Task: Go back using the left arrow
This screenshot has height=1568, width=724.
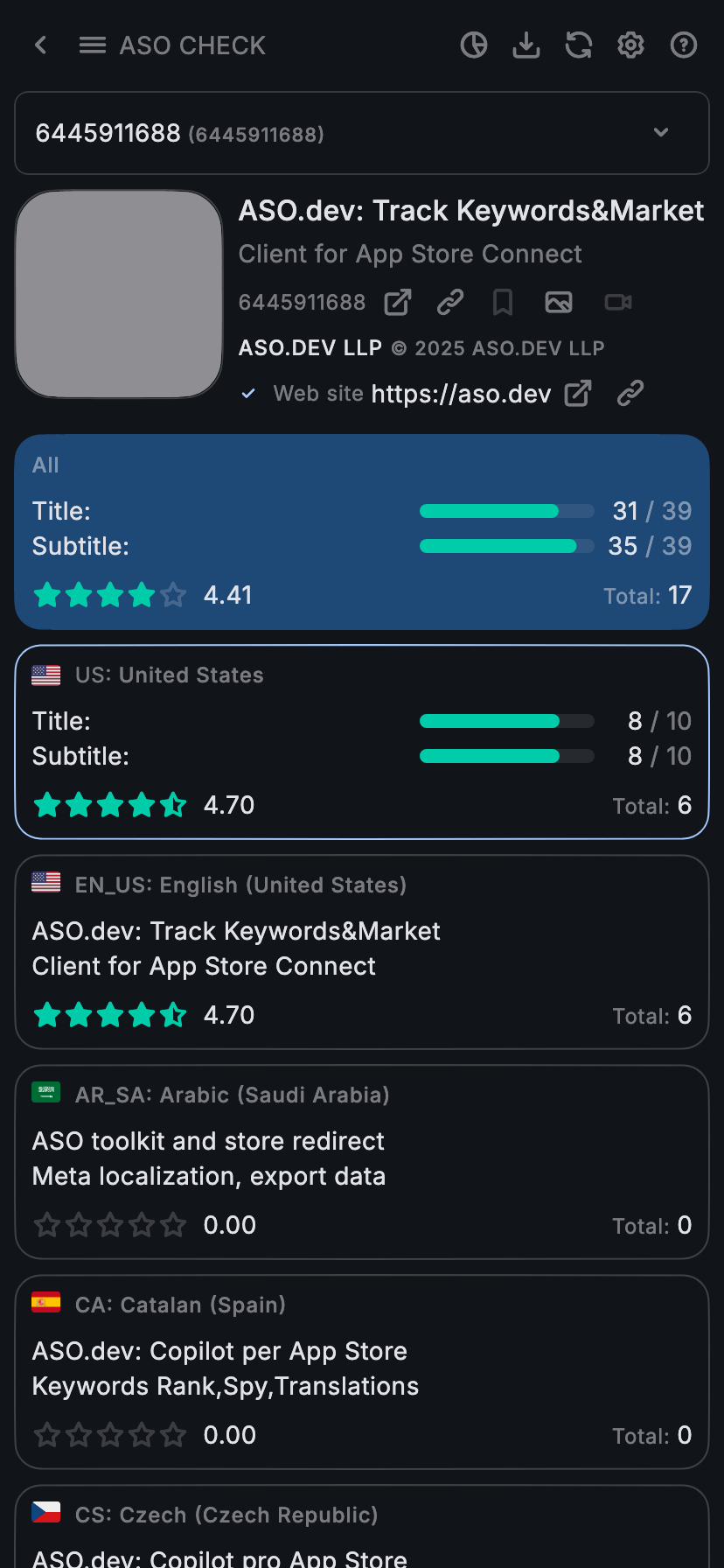Action: coord(40,45)
